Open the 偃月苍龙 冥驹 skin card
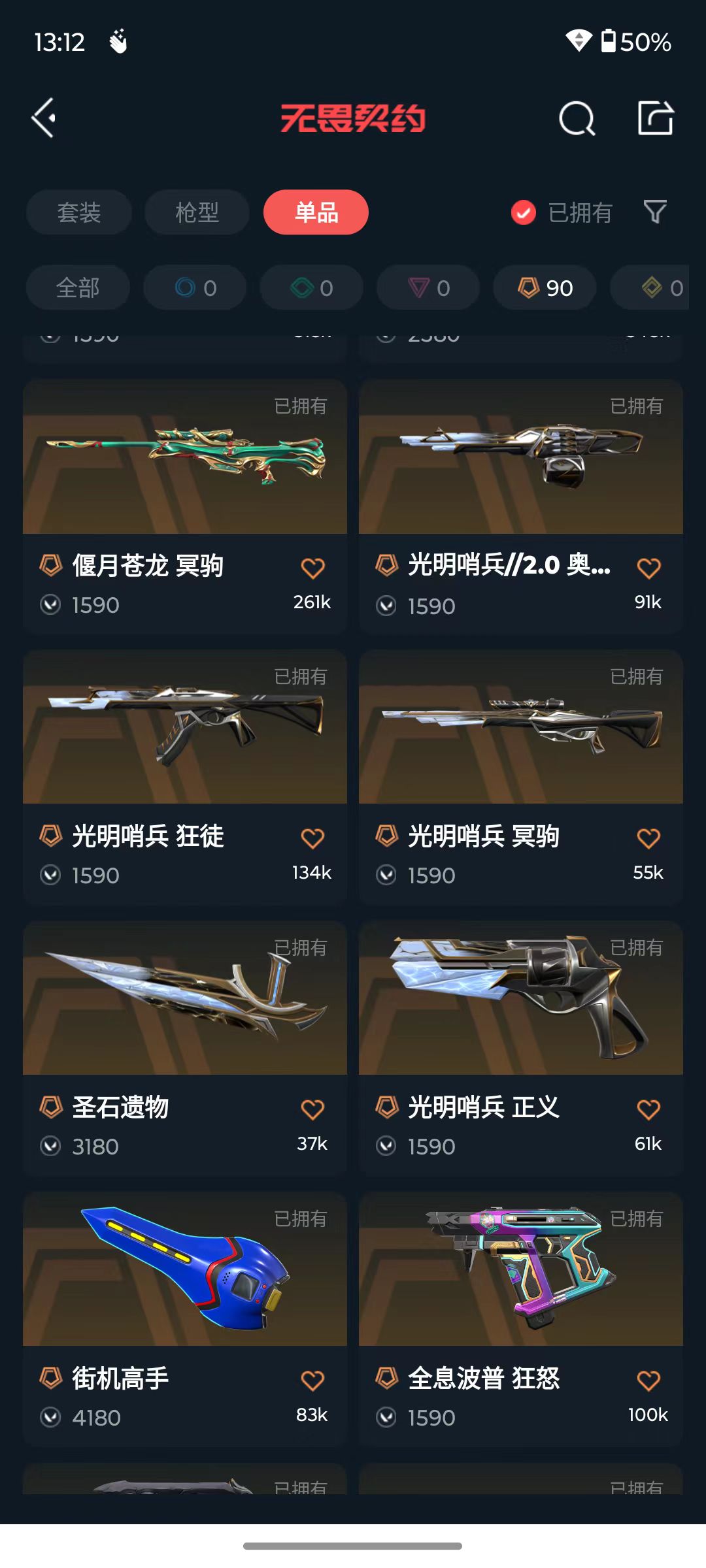 click(185, 505)
